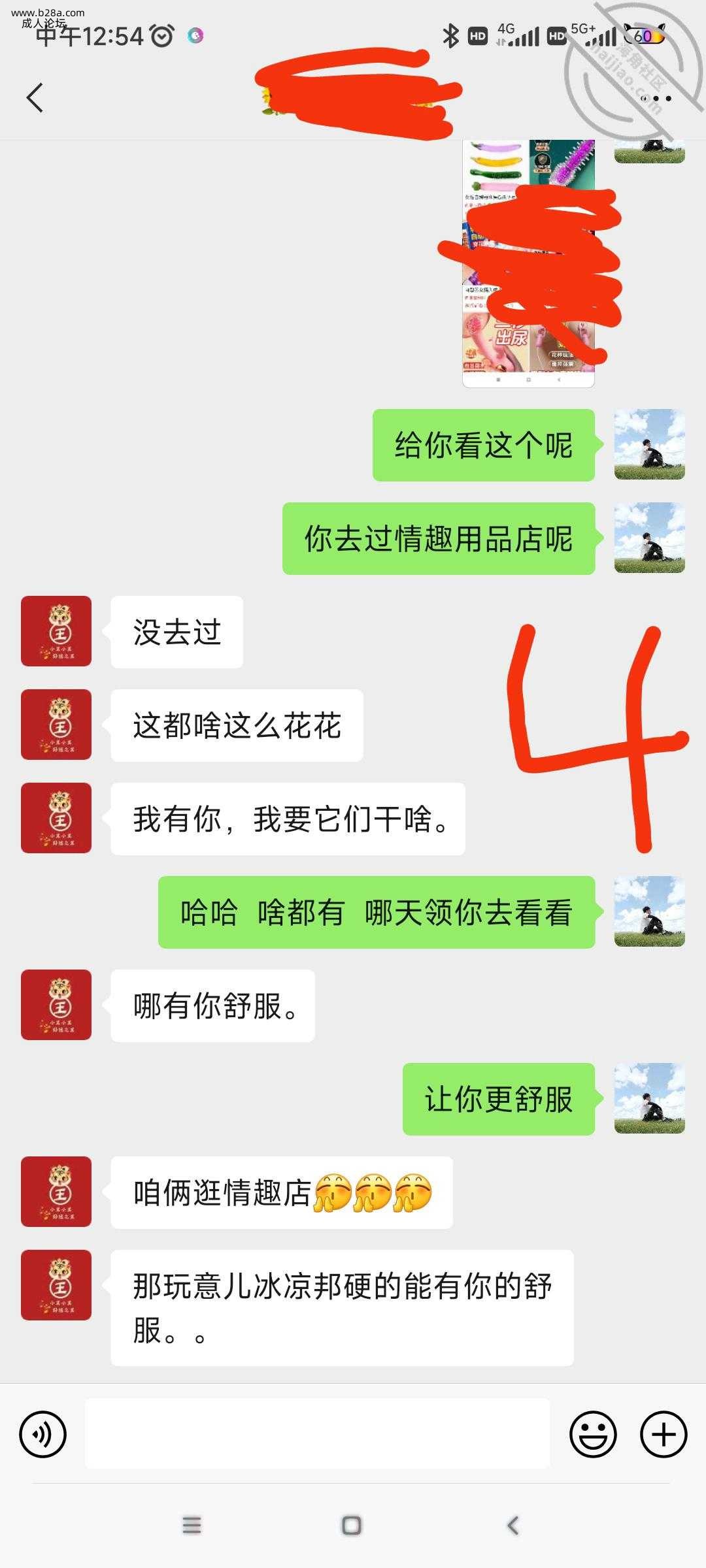Open the chat's three-dot options menu
The height and width of the screenshot is (1568, 706).
[x=656, y=99]
